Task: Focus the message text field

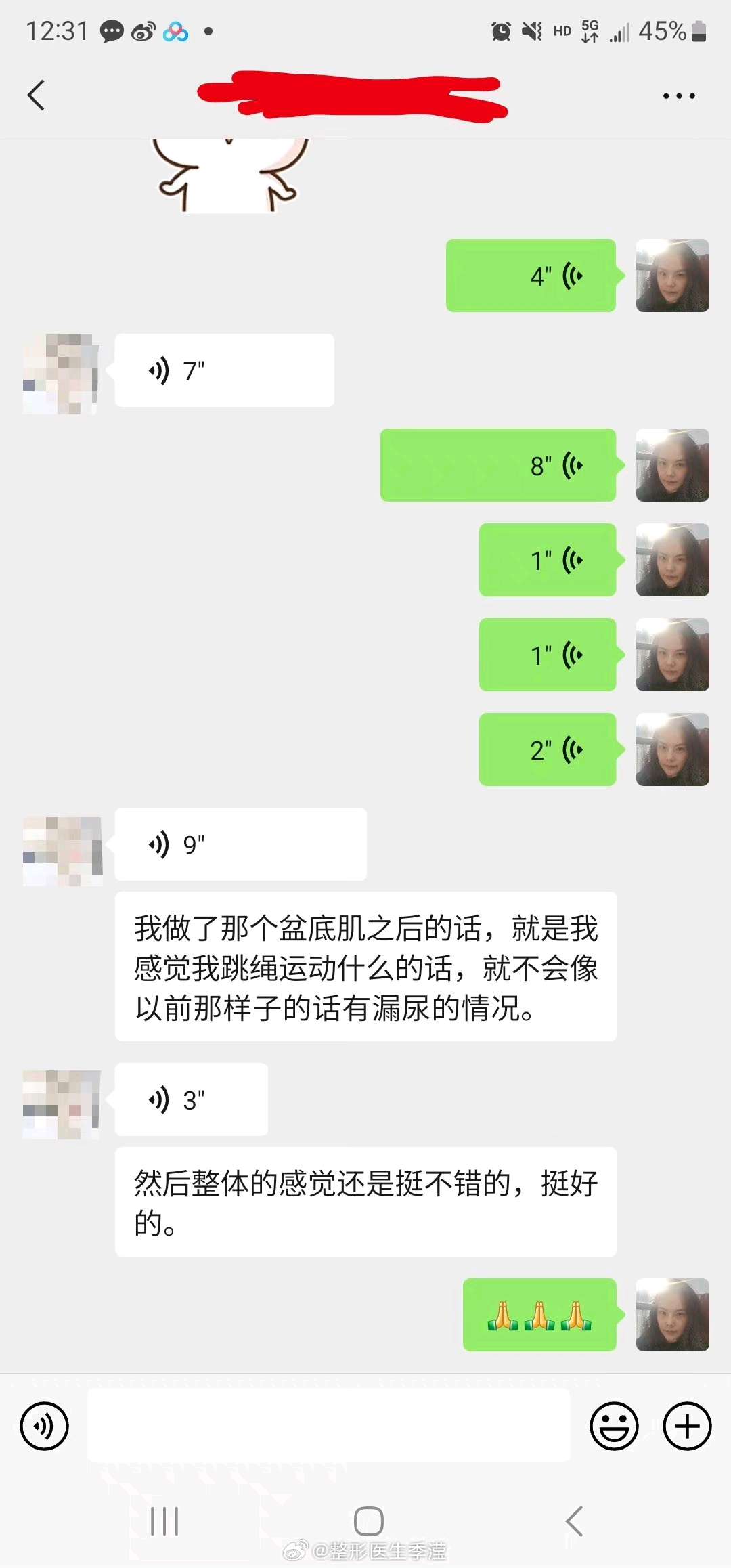Action: coord(328,1426)
